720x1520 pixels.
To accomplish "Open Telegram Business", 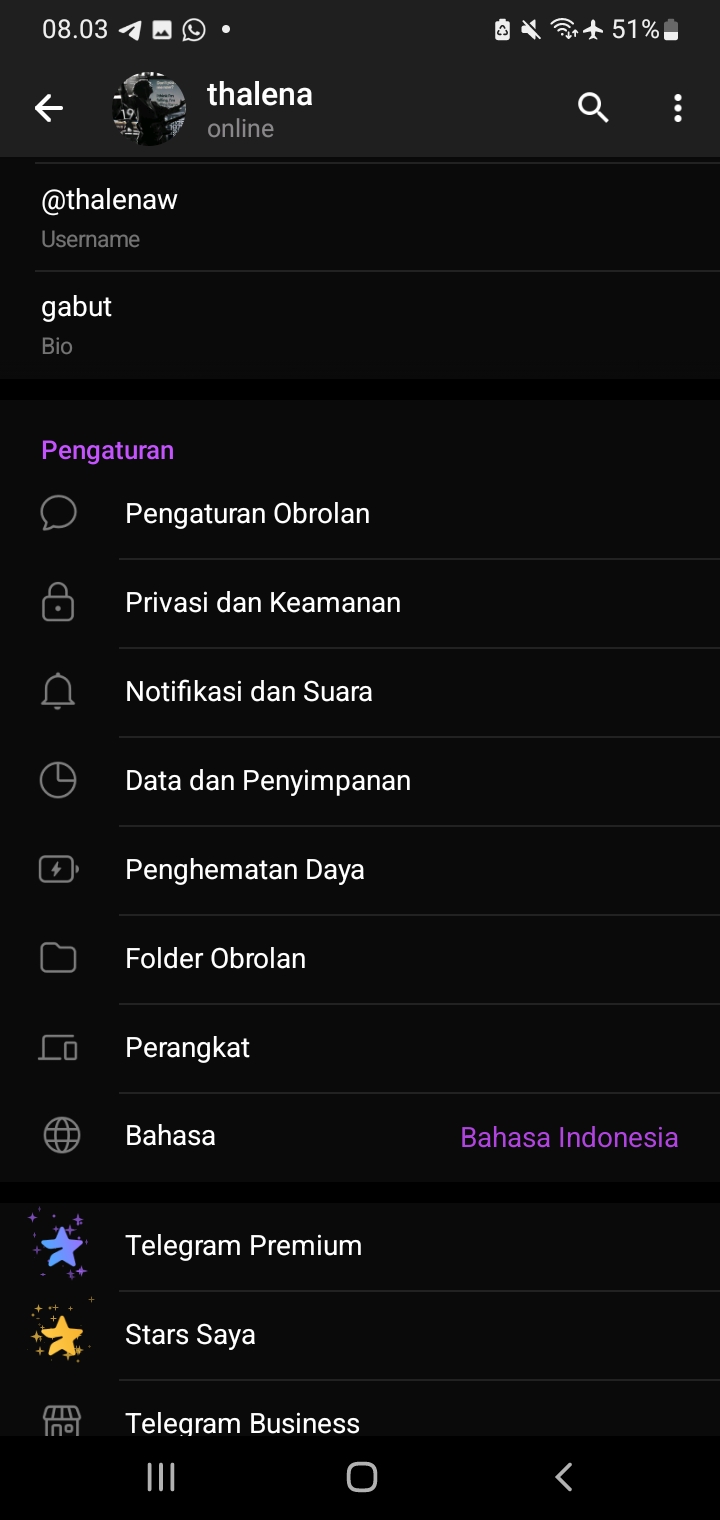I will [360, 1420].
